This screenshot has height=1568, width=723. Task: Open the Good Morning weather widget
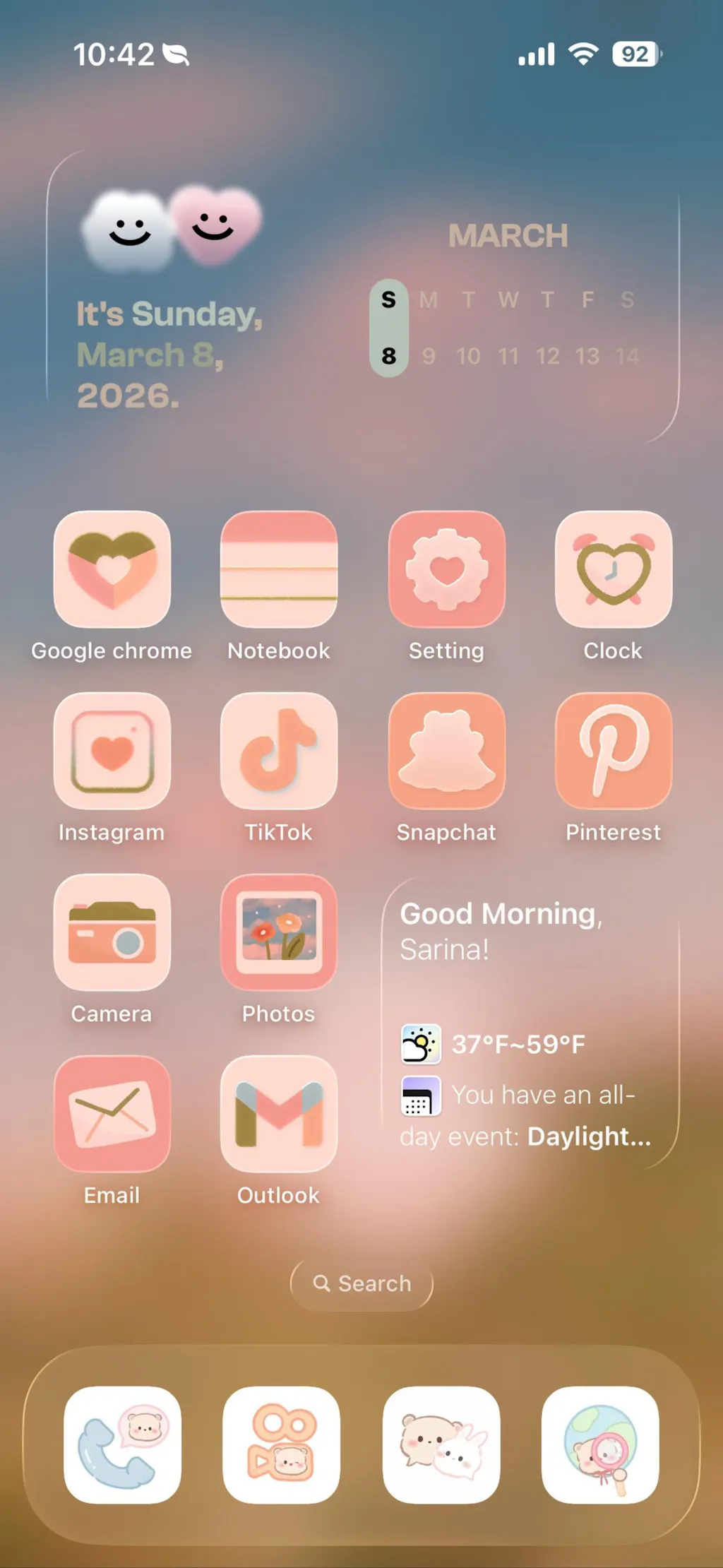(x=530, y=1023)
